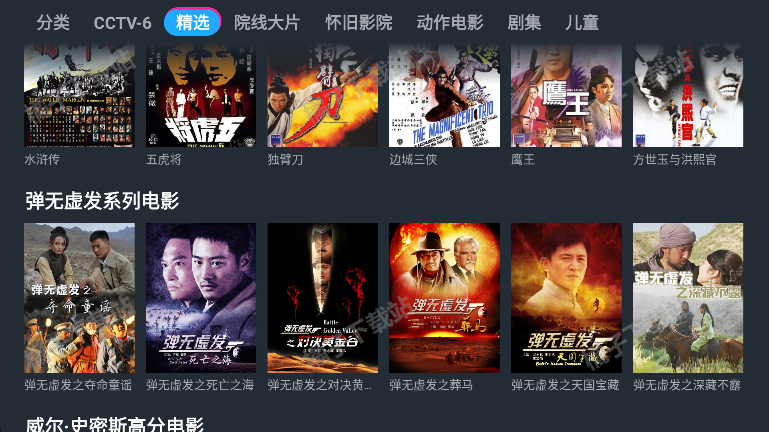The height and width of the screenshot is (432, 769).
Task: Switch to 院线大片 tab
Action: (267, 23)
